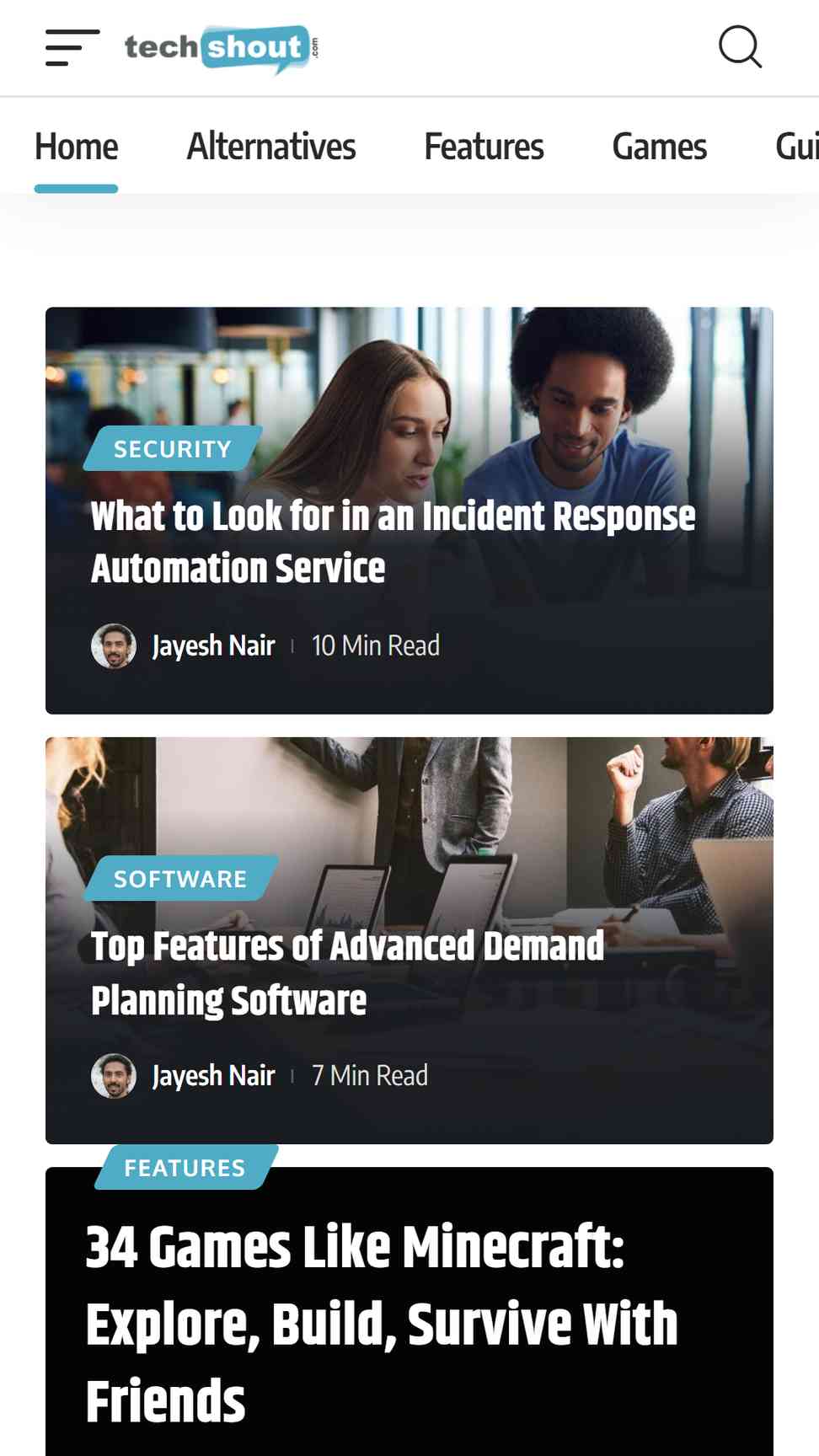Go to the TechShout logo homepage
The image size is (819, 1456).
click(222, 48)
